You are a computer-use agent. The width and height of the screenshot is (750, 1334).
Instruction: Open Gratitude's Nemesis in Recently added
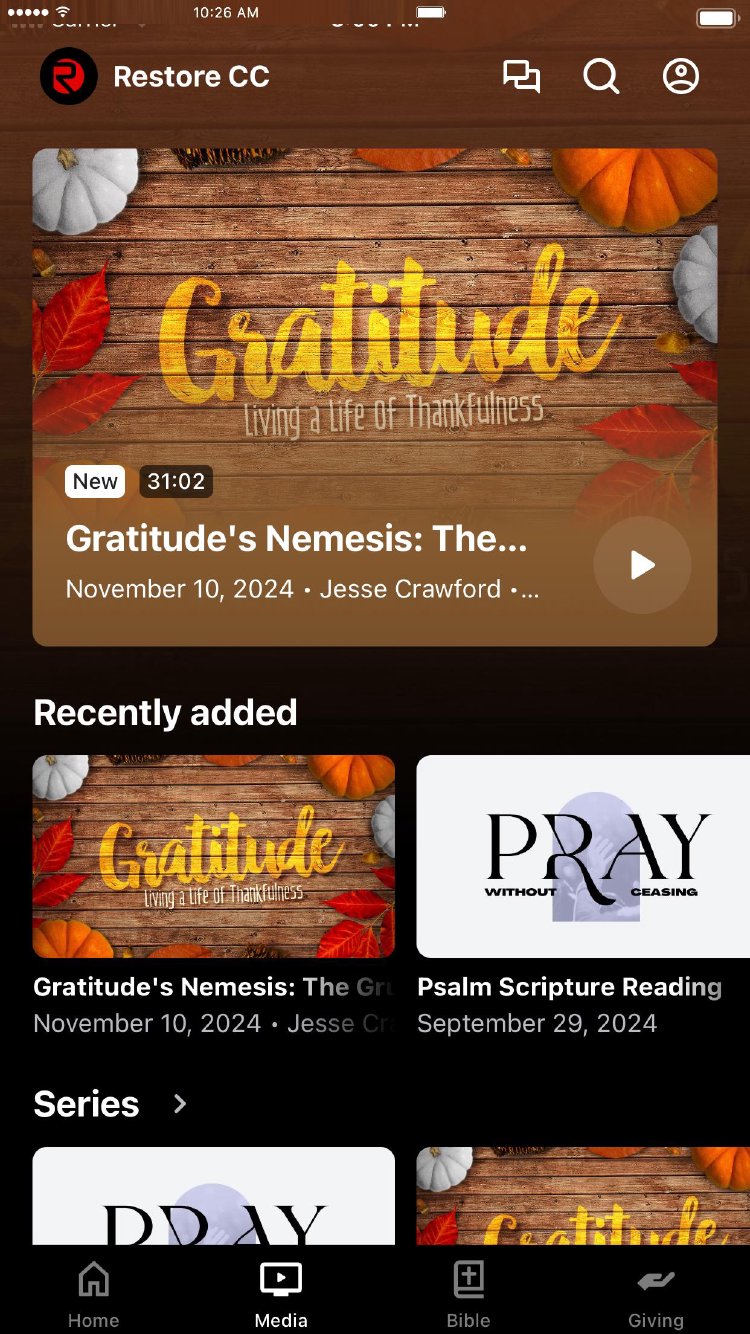click(214, 856)
